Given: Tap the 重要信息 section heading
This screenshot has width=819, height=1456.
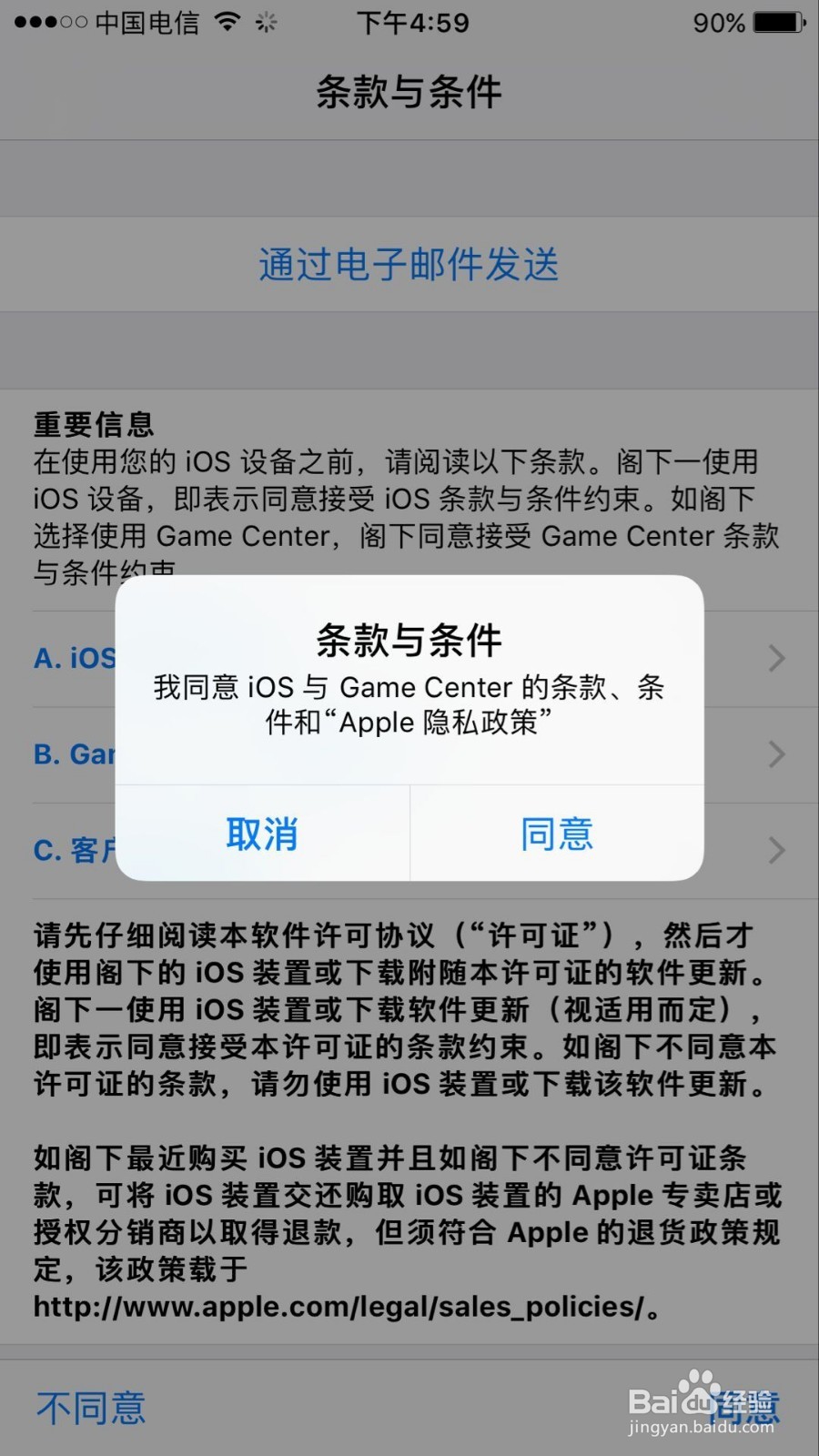Looking at the screenshot, I should (92, 424).
